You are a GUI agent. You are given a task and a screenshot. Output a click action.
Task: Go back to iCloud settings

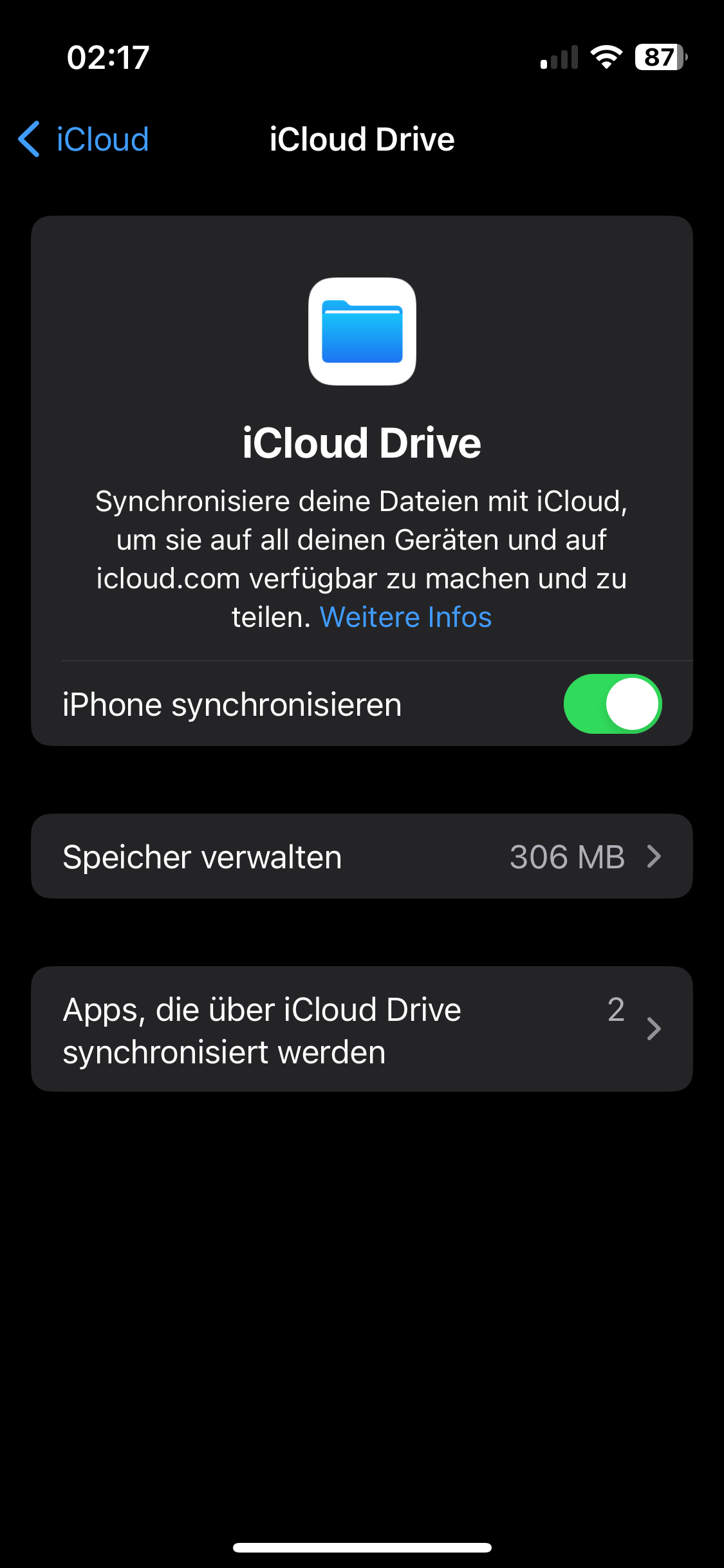coord(84,139)
